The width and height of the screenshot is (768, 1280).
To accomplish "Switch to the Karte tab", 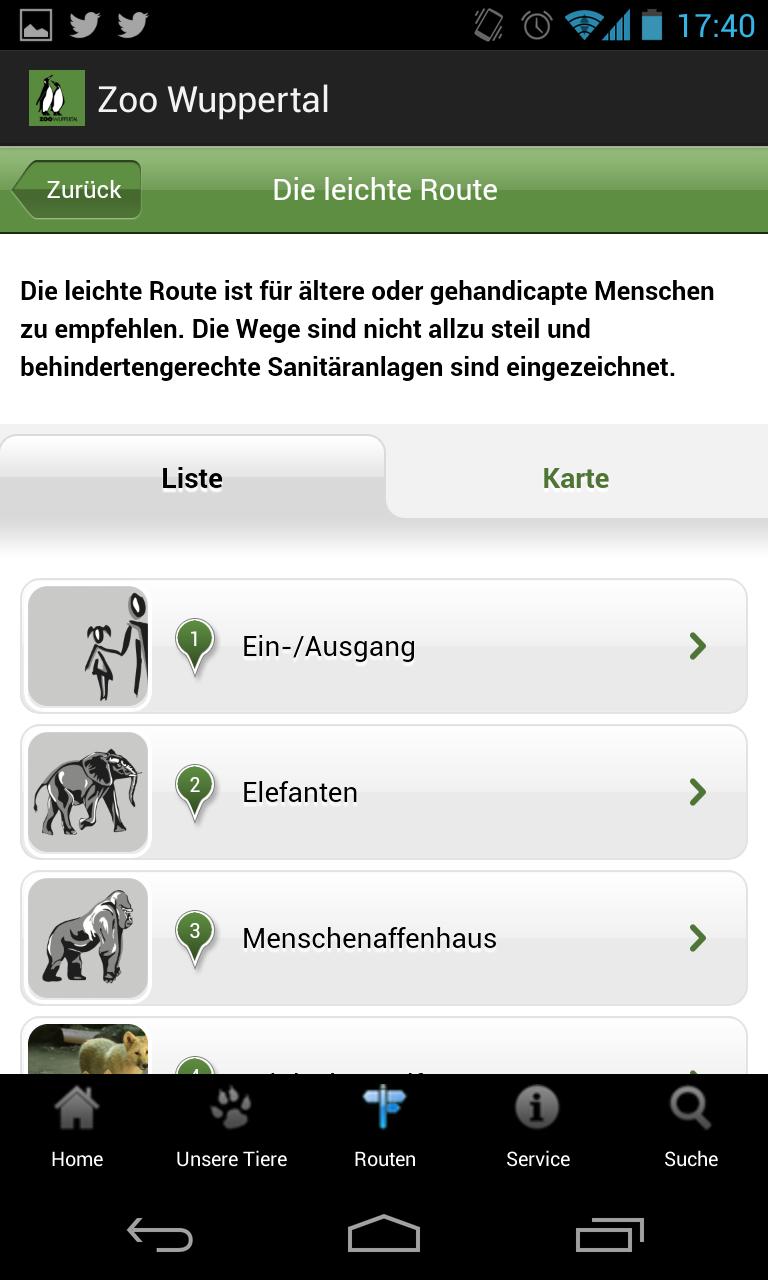I will 575,478.
